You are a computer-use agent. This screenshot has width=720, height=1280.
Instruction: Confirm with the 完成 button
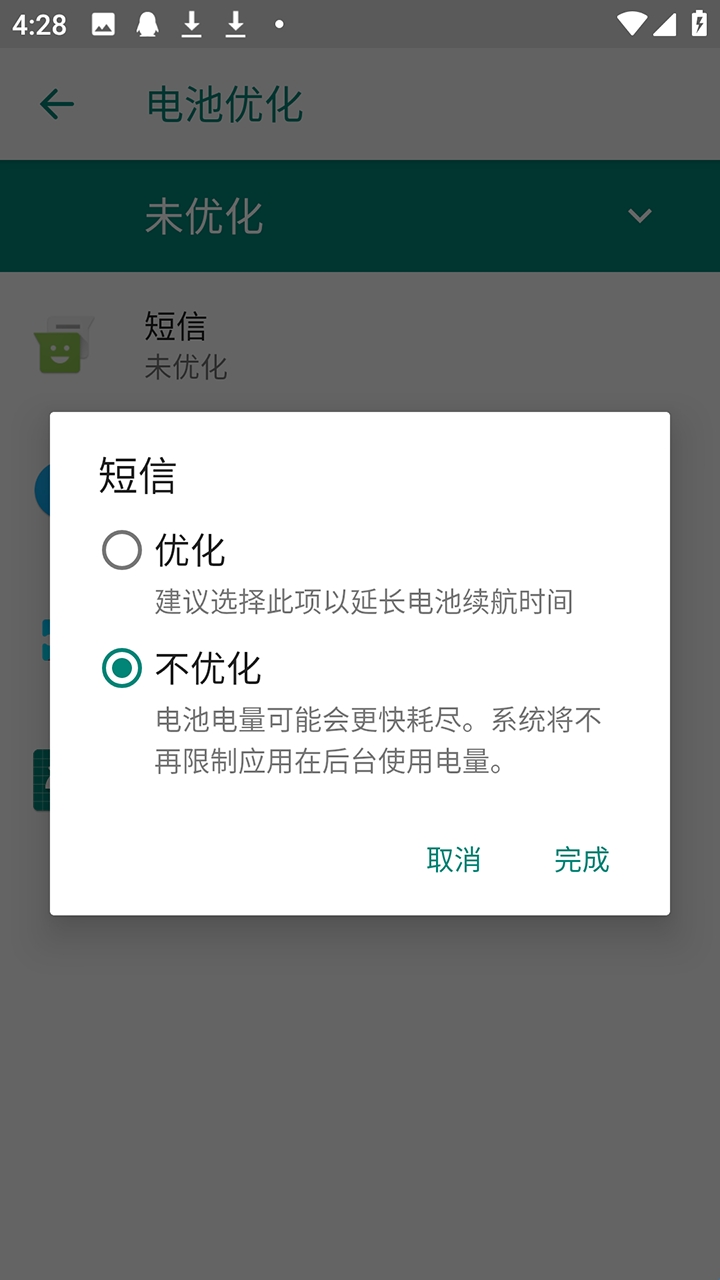(x=581, y=859)
